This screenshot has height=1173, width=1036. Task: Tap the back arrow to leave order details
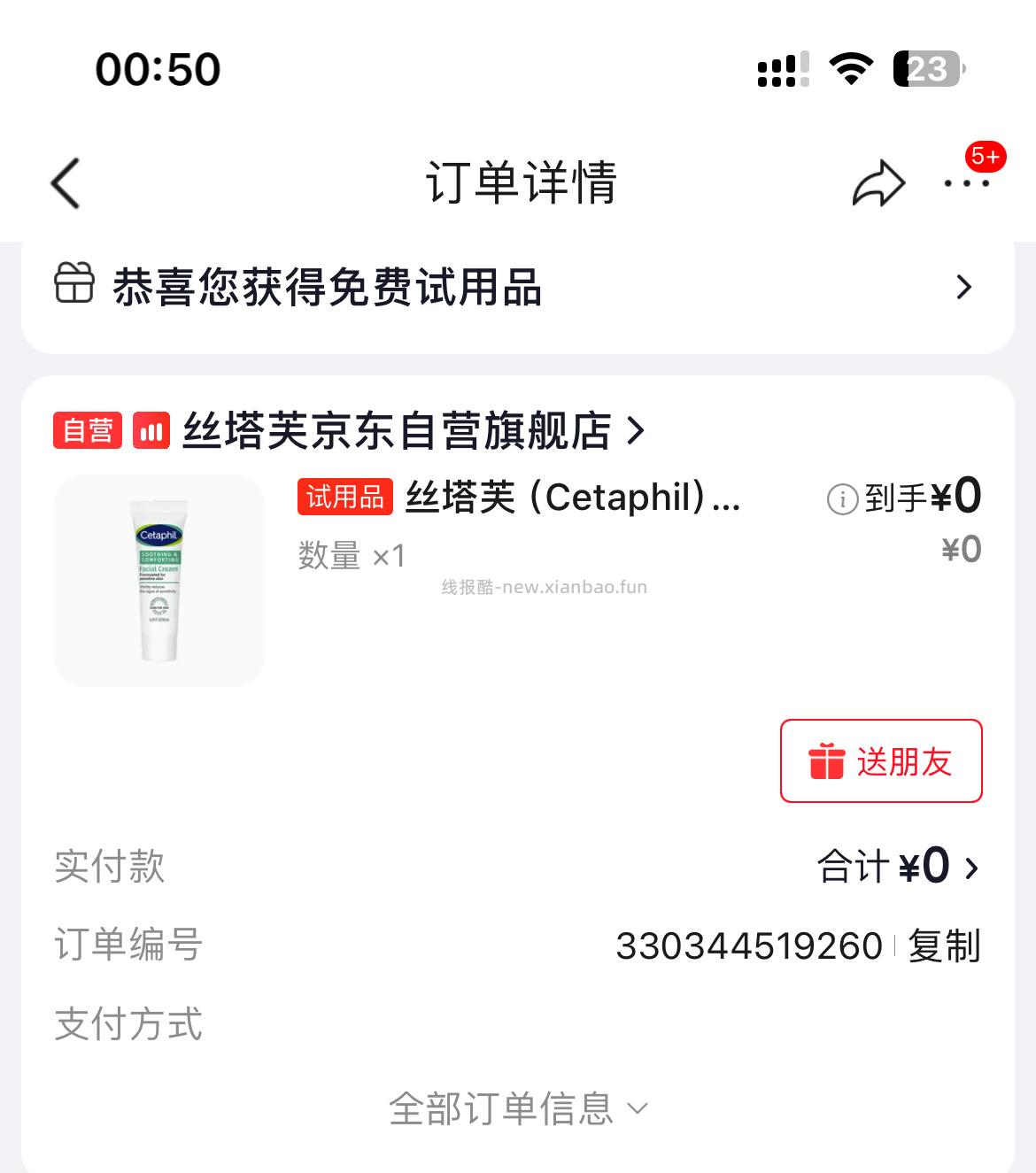point(64,183)
